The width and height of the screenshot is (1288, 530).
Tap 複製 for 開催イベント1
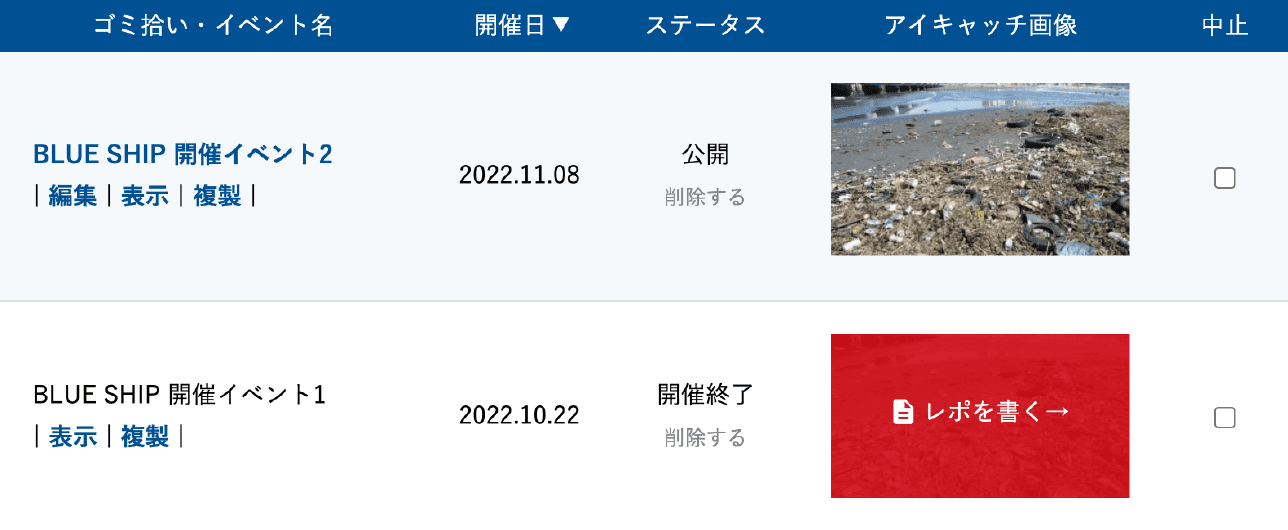coord(145,437)
